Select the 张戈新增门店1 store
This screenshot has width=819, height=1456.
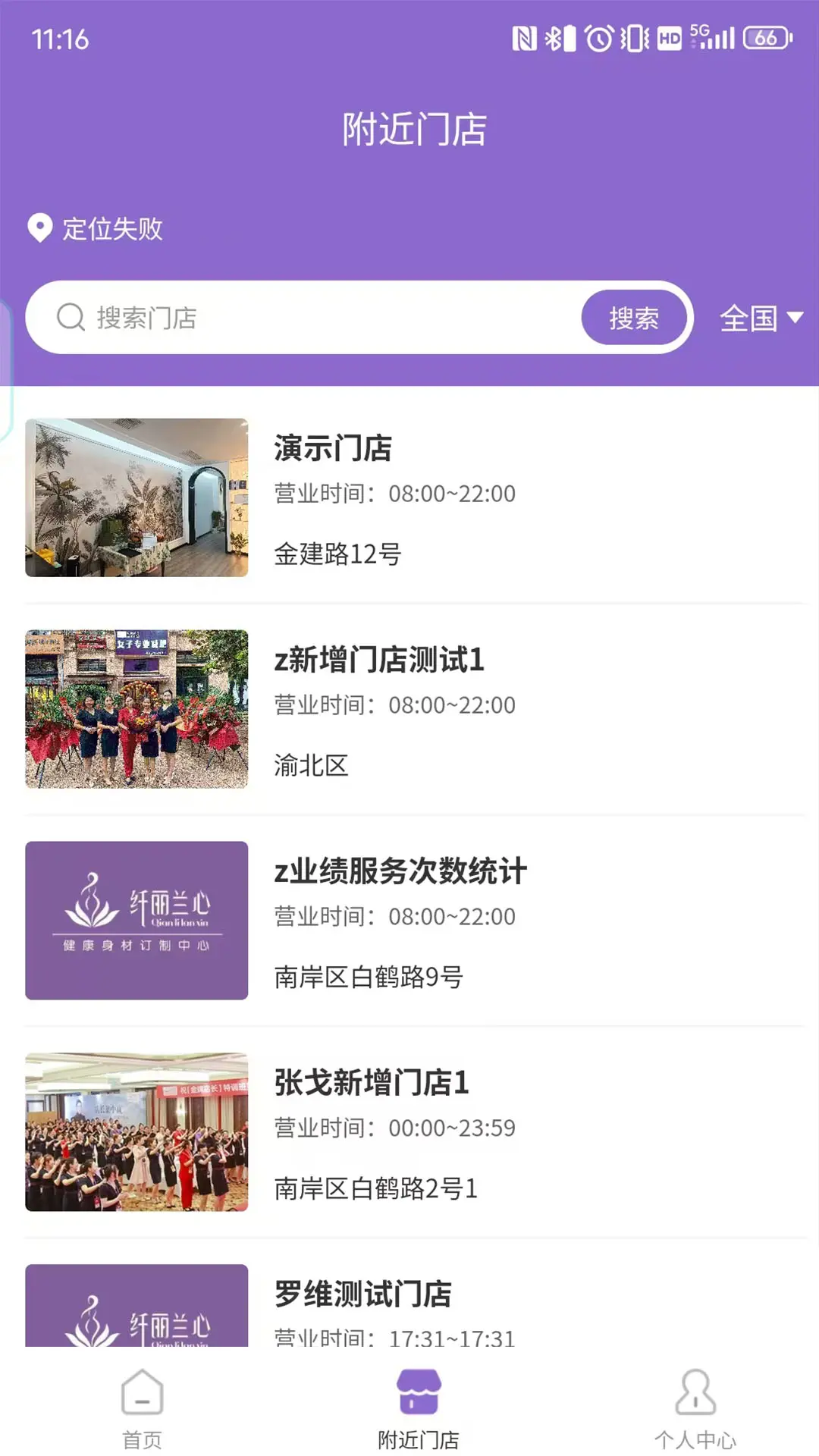click(413, 1132)
